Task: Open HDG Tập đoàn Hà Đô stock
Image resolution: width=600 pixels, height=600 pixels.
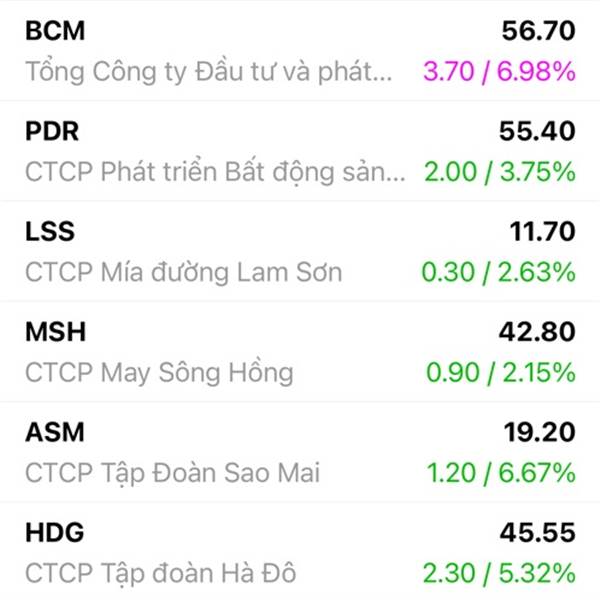Action: tap(300, 553)
